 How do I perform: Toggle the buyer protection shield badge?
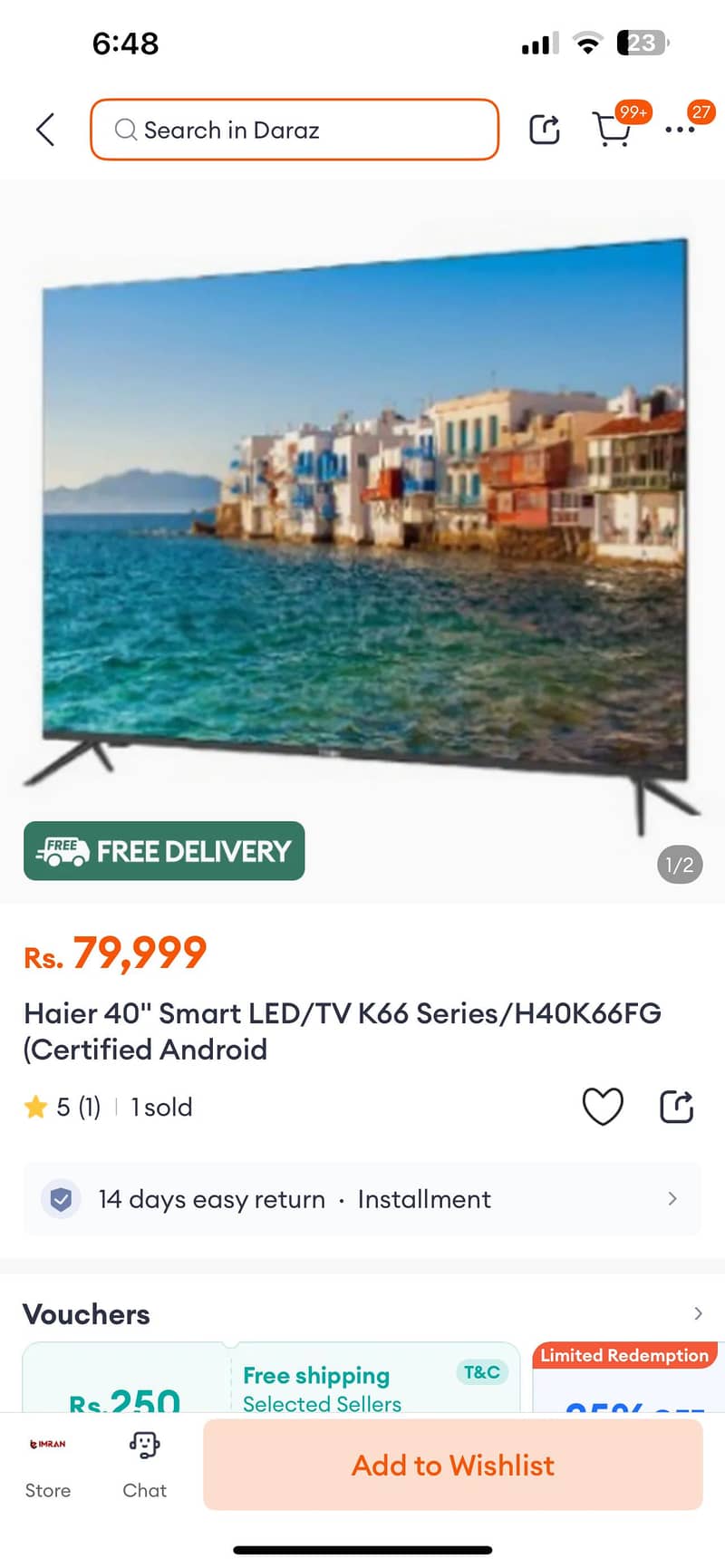(60, 1198)
